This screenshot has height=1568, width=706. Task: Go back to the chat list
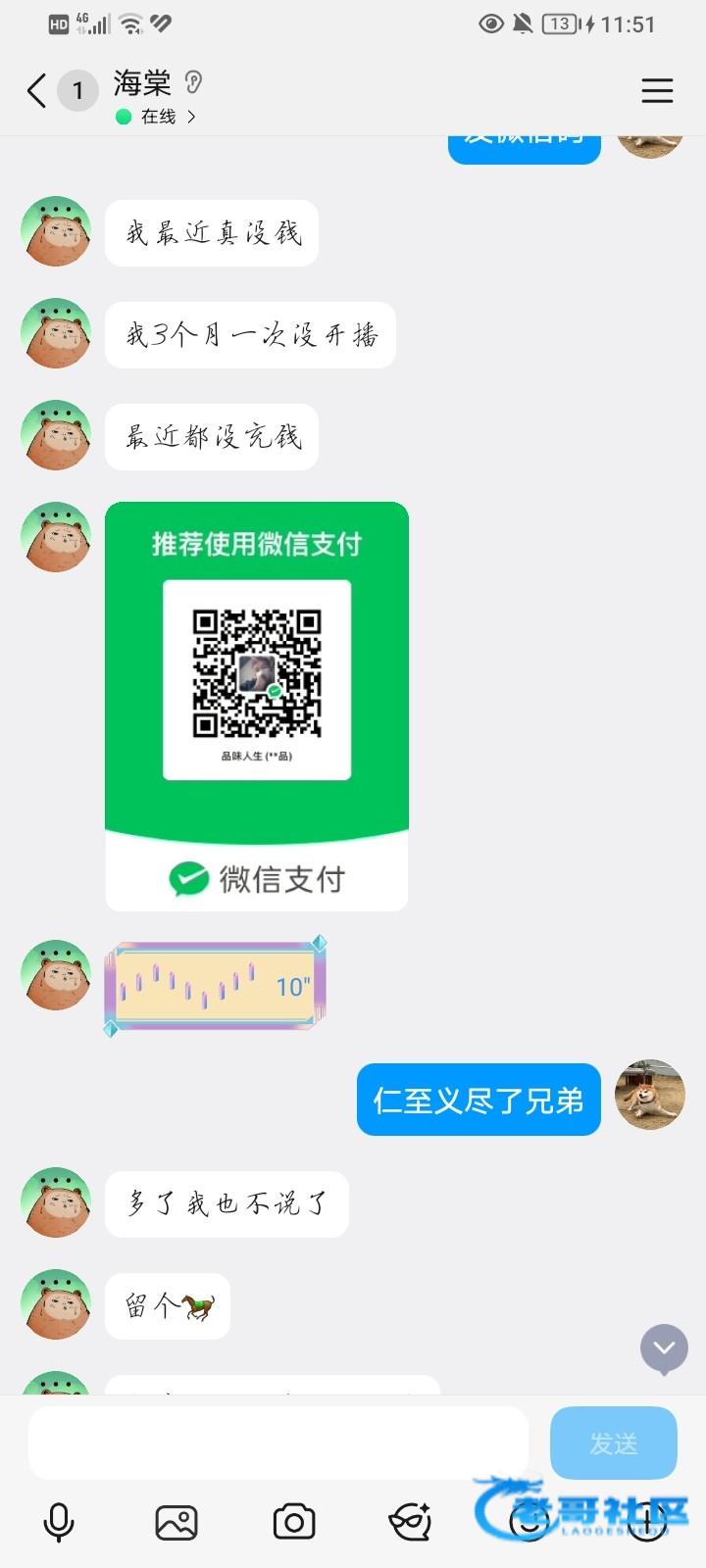point(36,91)
